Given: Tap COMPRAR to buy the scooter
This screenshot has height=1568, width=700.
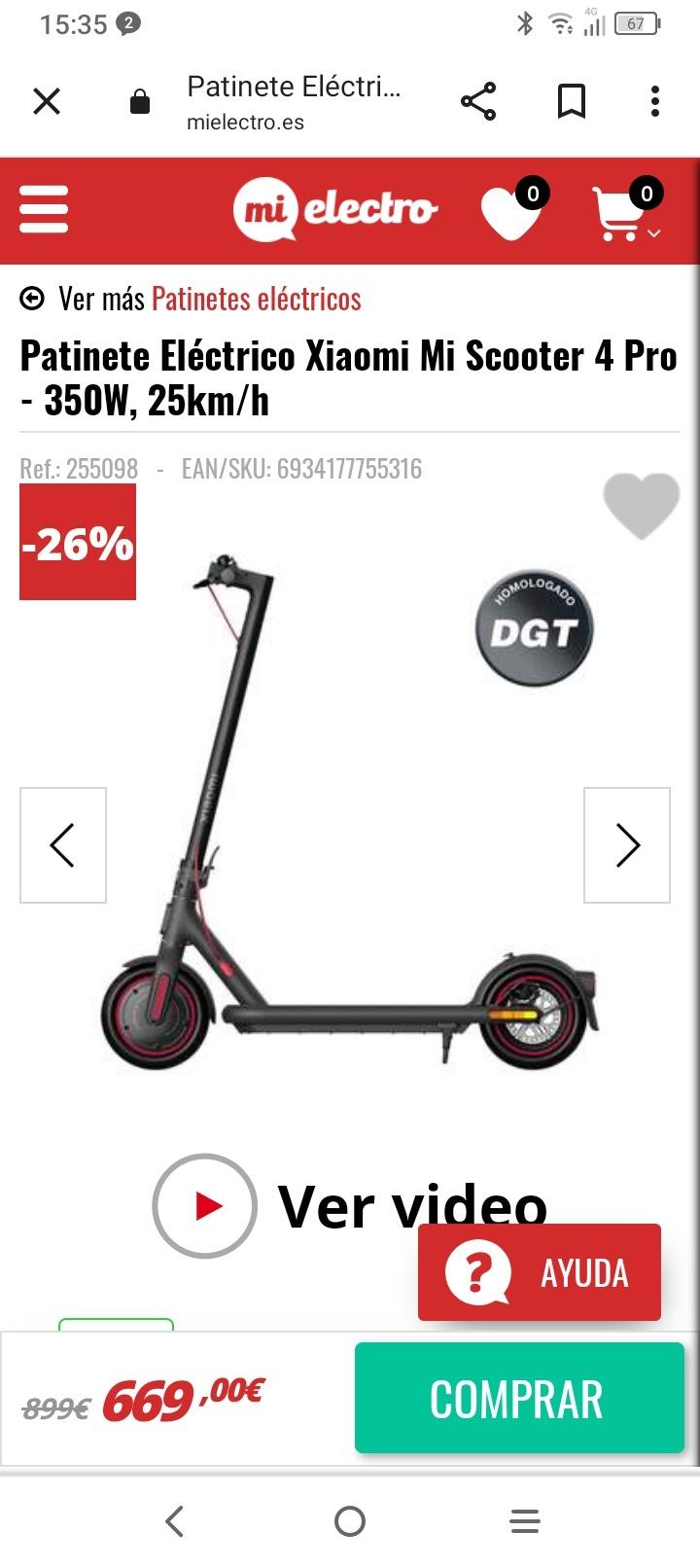Looking at the screenshot, I should pyautogui.click(x=518, y=1399).
